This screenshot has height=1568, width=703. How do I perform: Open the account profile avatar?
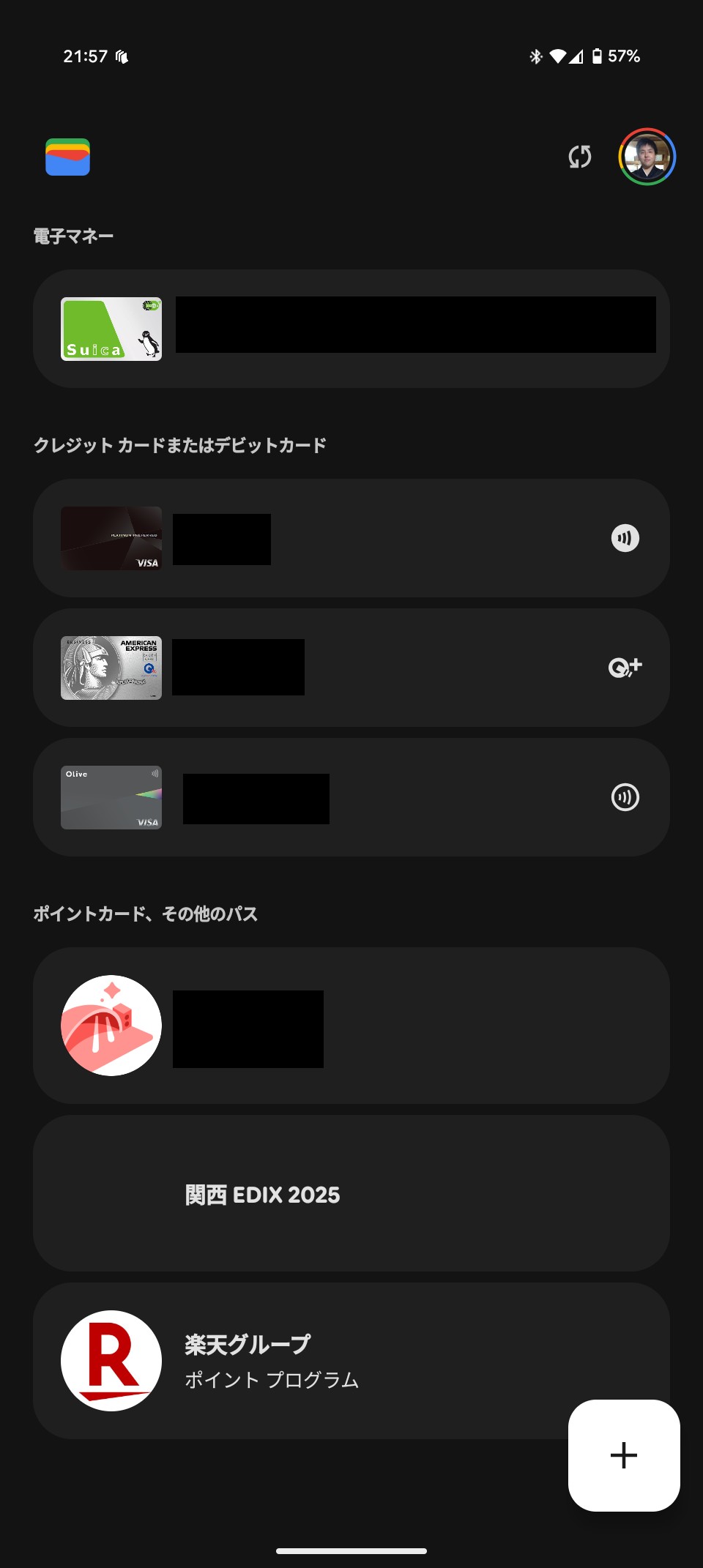[x=647, y=157]
